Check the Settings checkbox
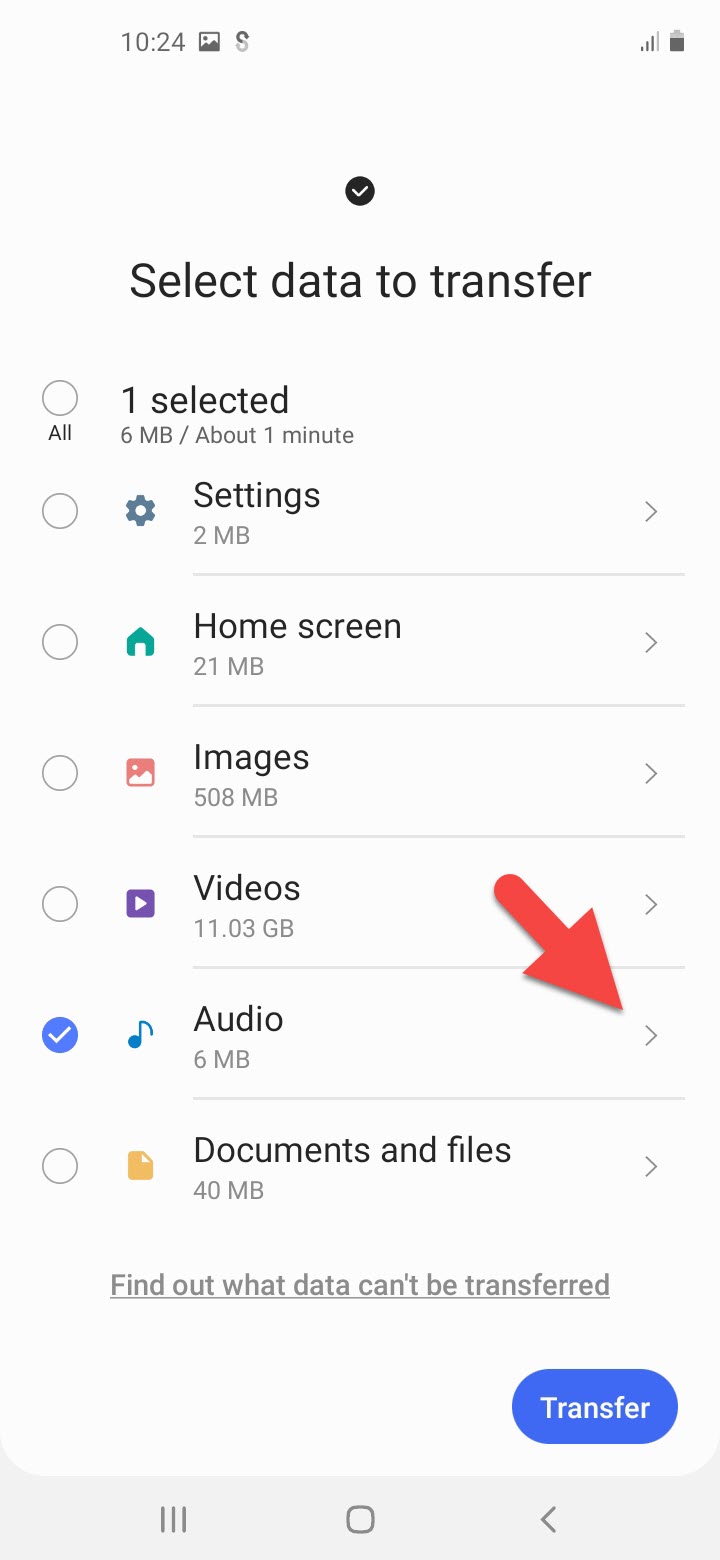The image size is (720, 1560). coord(60,512)
